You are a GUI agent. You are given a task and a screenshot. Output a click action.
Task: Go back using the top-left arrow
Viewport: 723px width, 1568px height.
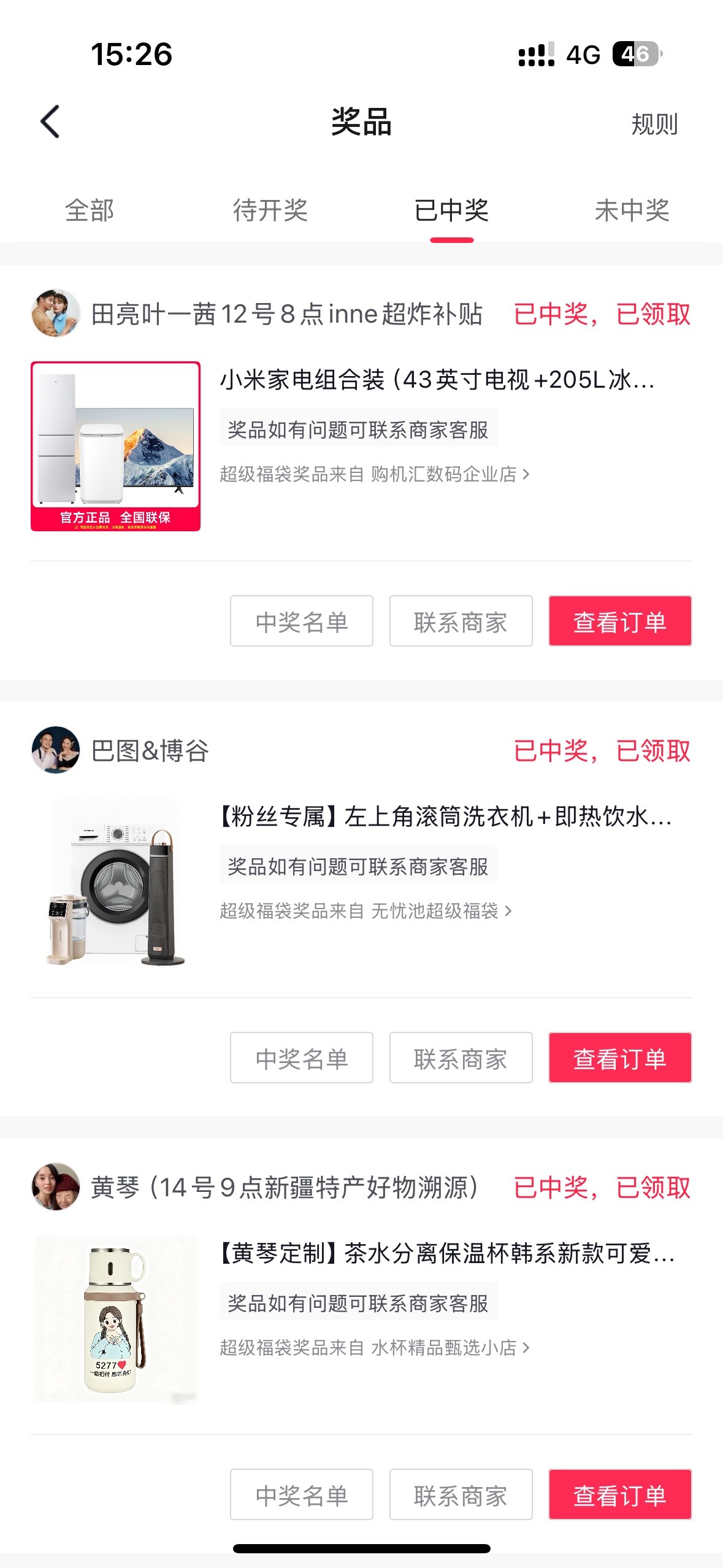pos(50,121)
